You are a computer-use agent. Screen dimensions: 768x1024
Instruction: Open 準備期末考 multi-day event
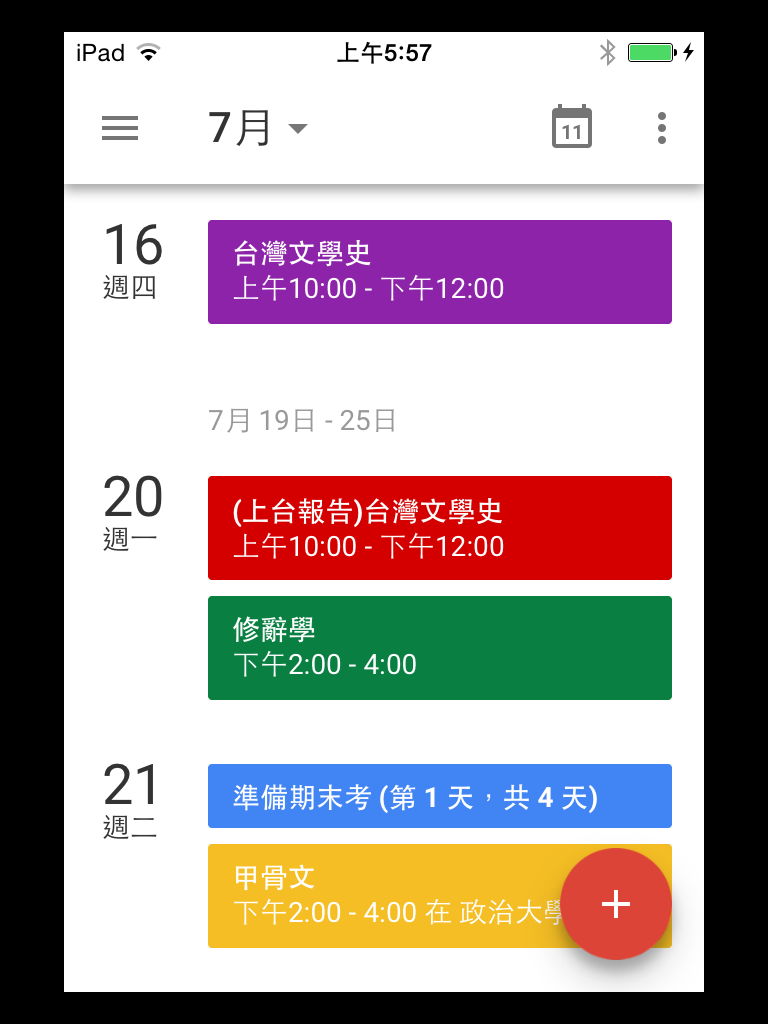pyautogui.click(x=439, y=796)
